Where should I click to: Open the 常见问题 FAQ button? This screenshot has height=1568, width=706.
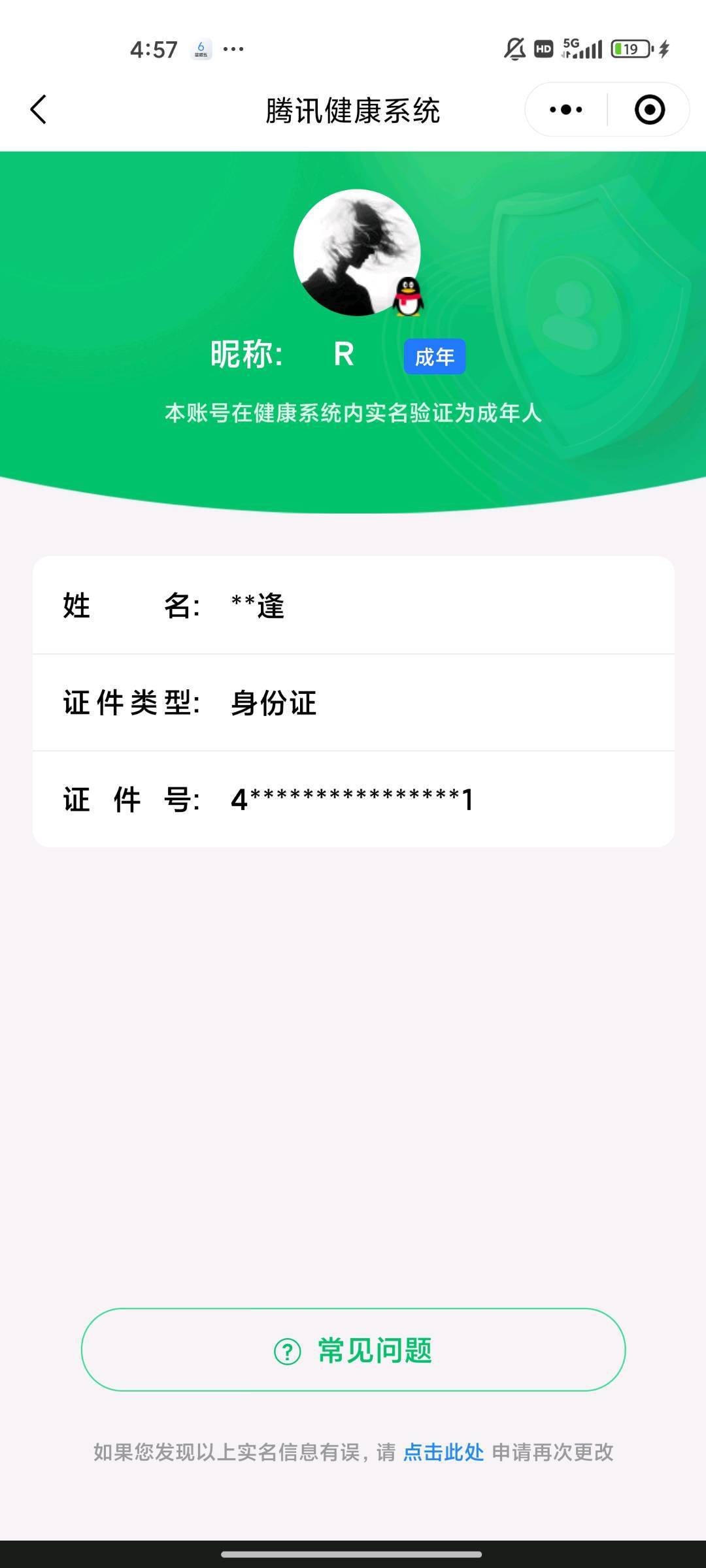pos(353,1350)
